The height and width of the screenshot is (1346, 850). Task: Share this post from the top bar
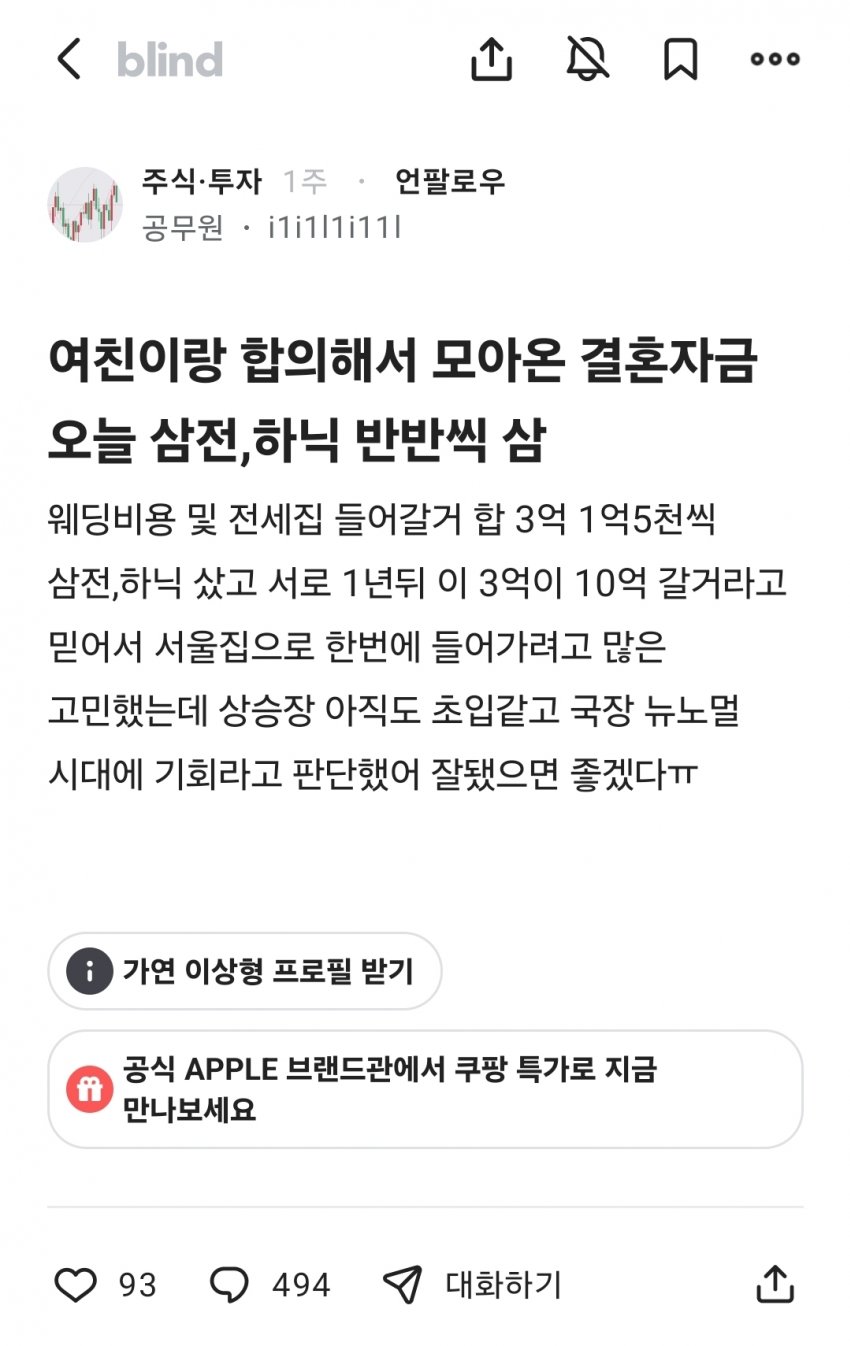[491, 61]
